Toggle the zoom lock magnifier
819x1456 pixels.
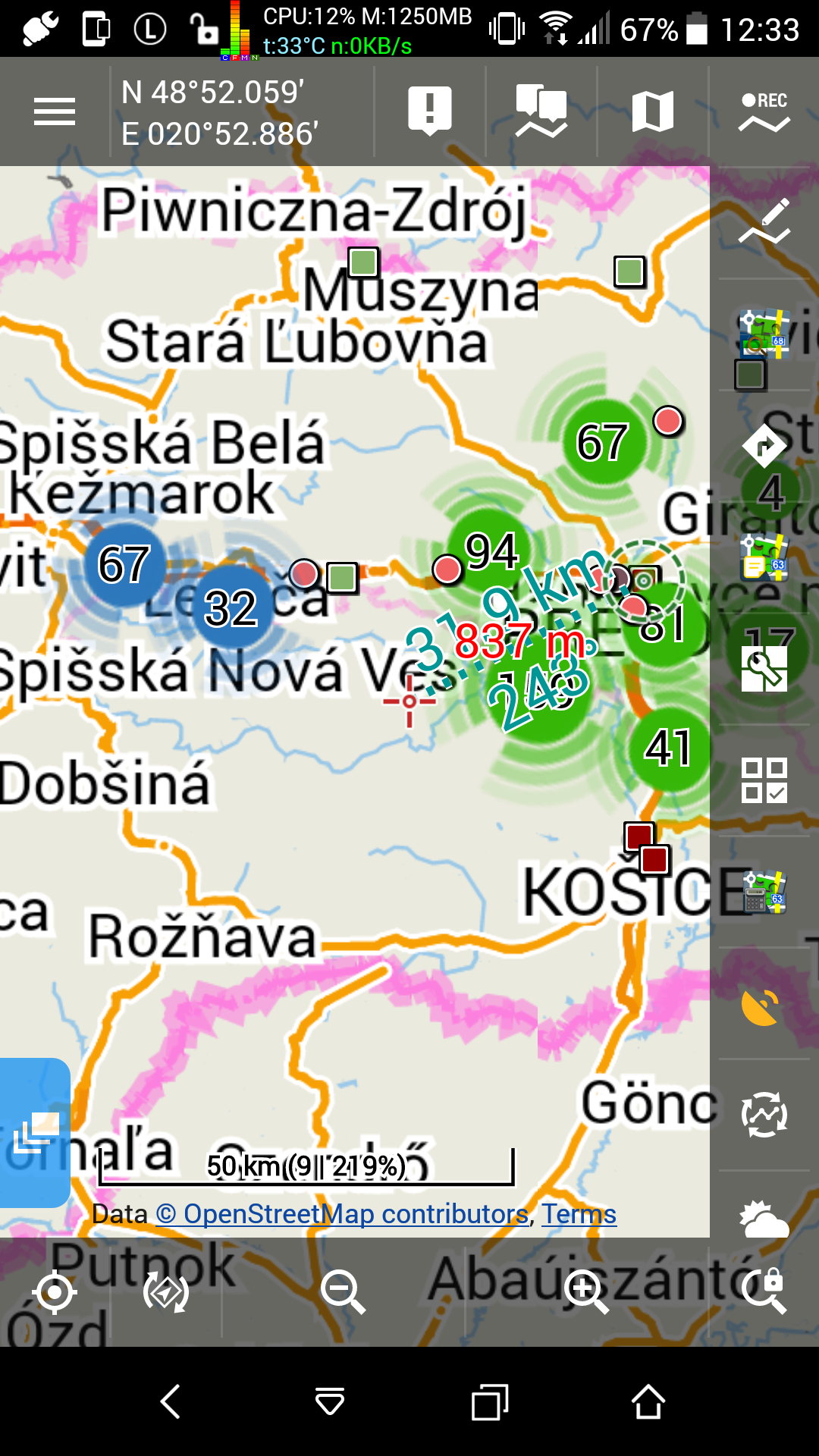764,1291
